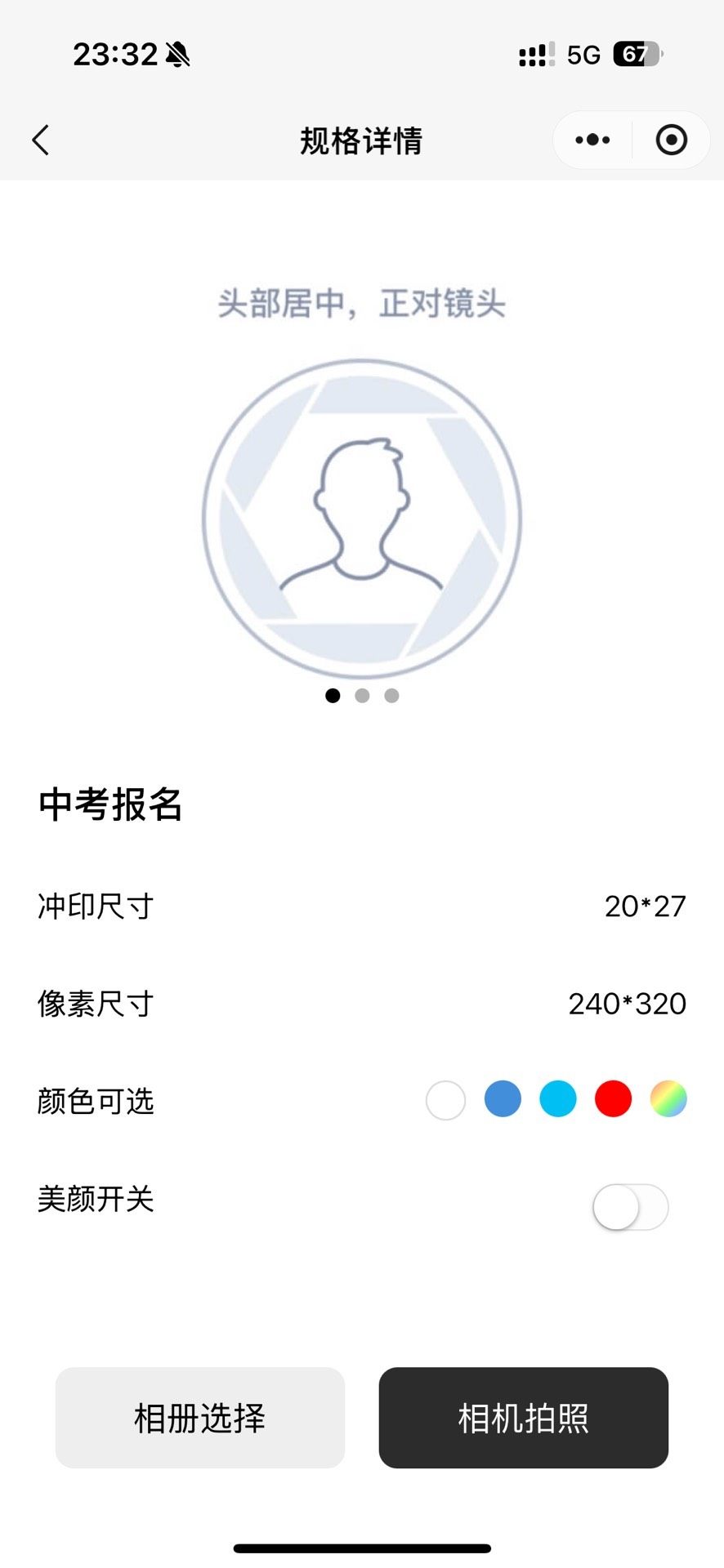
Task: Close the mini program via circle icon
Action: pos(671,140)
